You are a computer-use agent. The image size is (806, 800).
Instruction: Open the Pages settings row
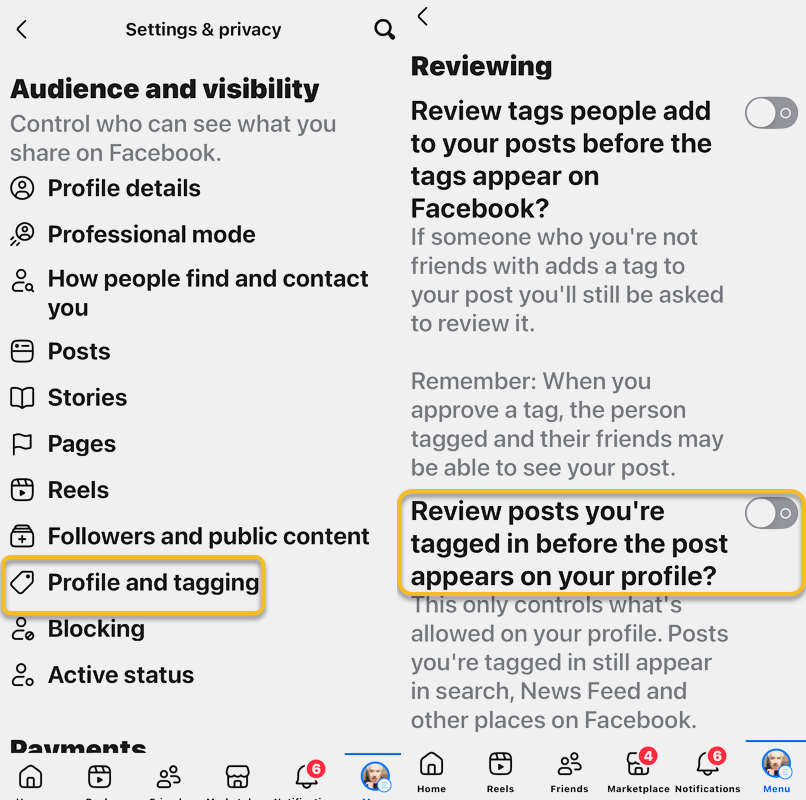coord(81,444)
